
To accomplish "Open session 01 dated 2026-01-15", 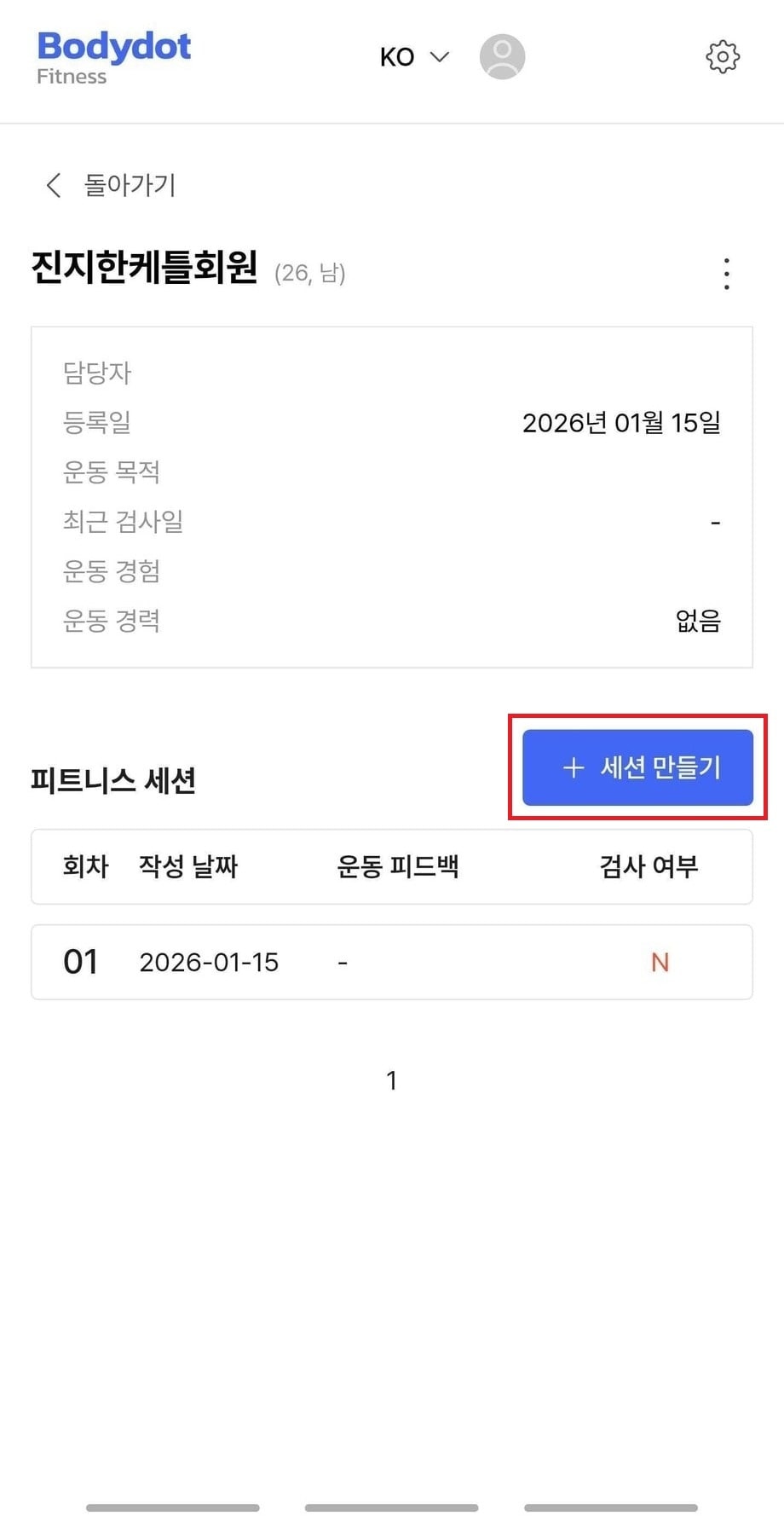I will tap(391, 962).
